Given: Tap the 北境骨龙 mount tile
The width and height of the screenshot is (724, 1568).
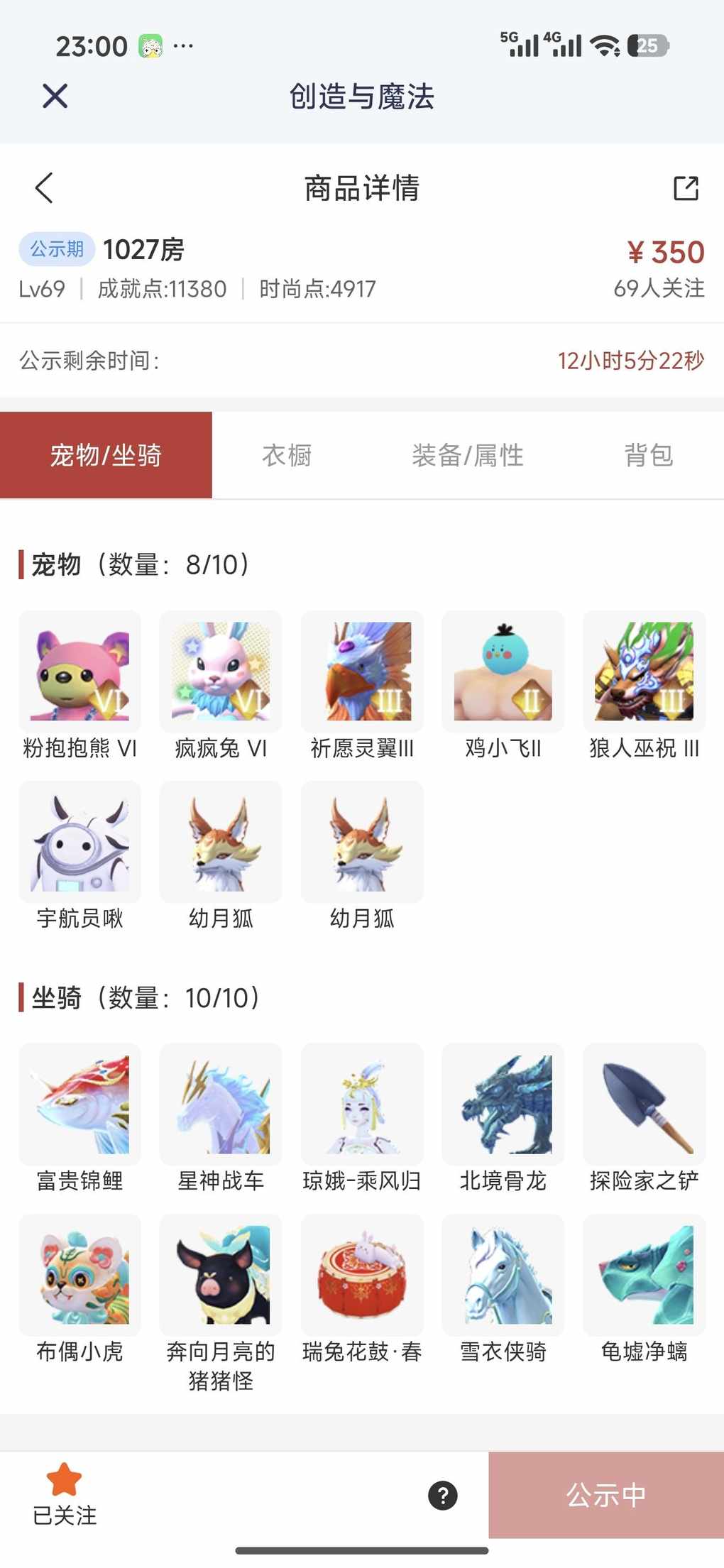Looking at the screenshot, I should click(x=503, y=1104).
